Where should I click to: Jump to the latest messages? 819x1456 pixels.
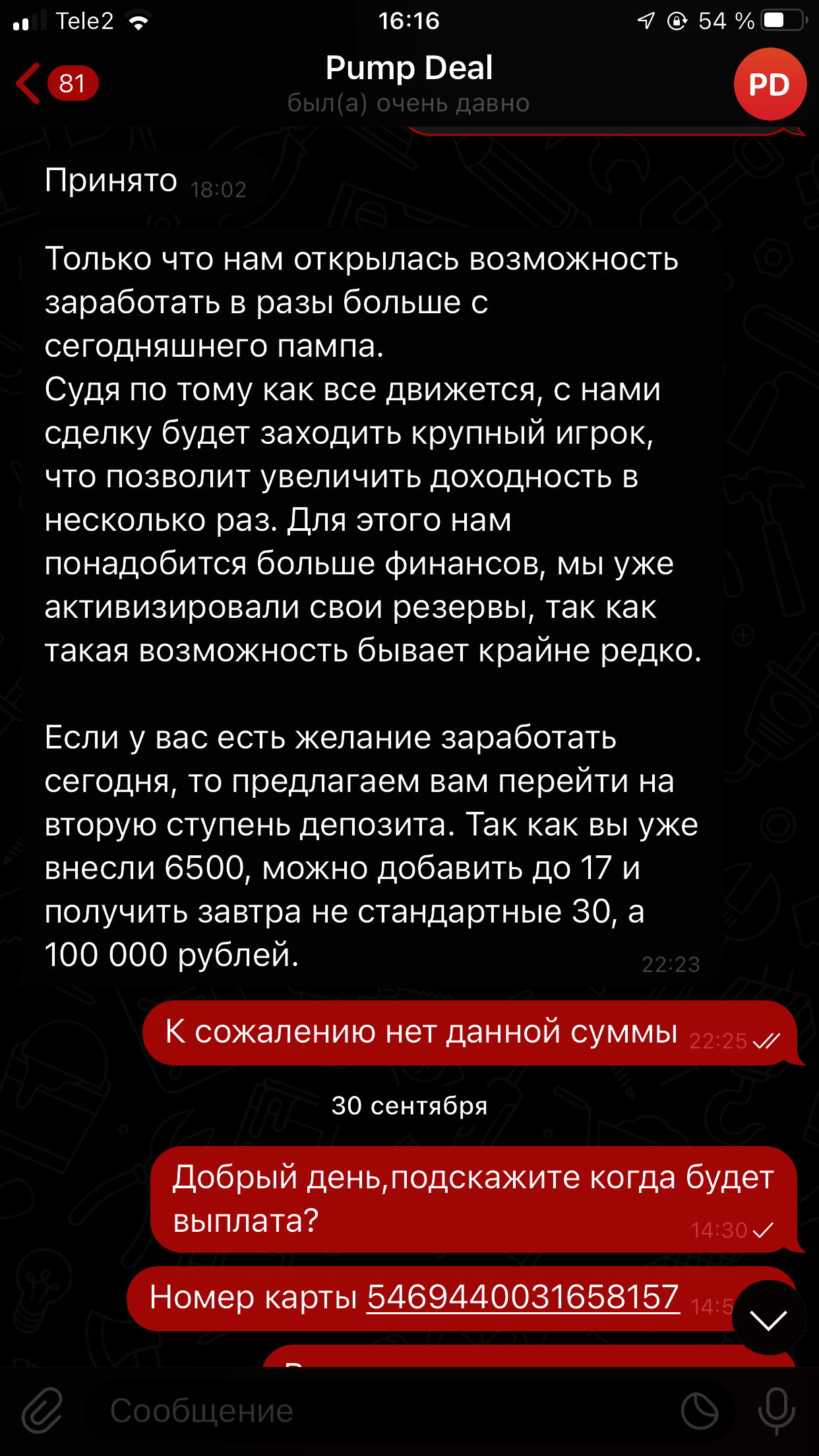coord(768,1318)
